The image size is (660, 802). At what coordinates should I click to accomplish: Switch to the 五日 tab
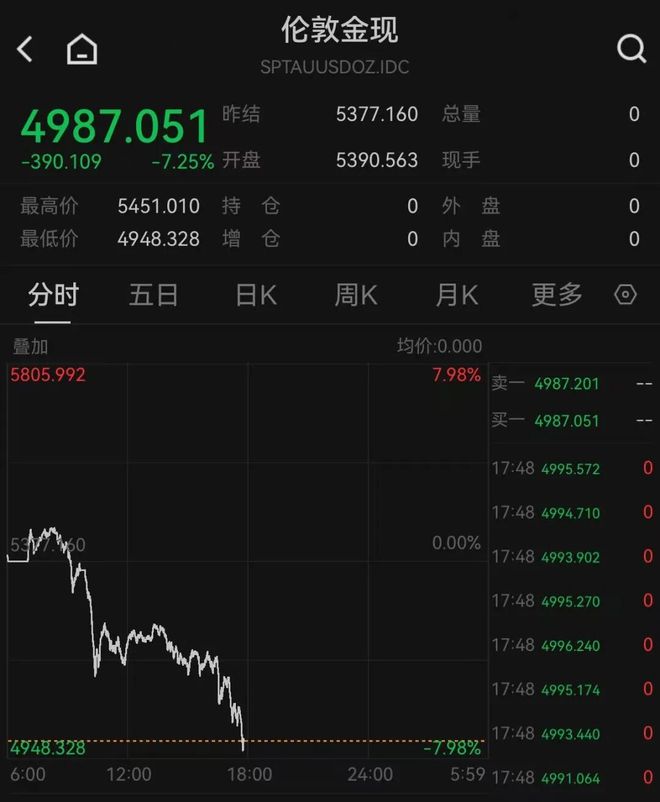coord(154,295)
